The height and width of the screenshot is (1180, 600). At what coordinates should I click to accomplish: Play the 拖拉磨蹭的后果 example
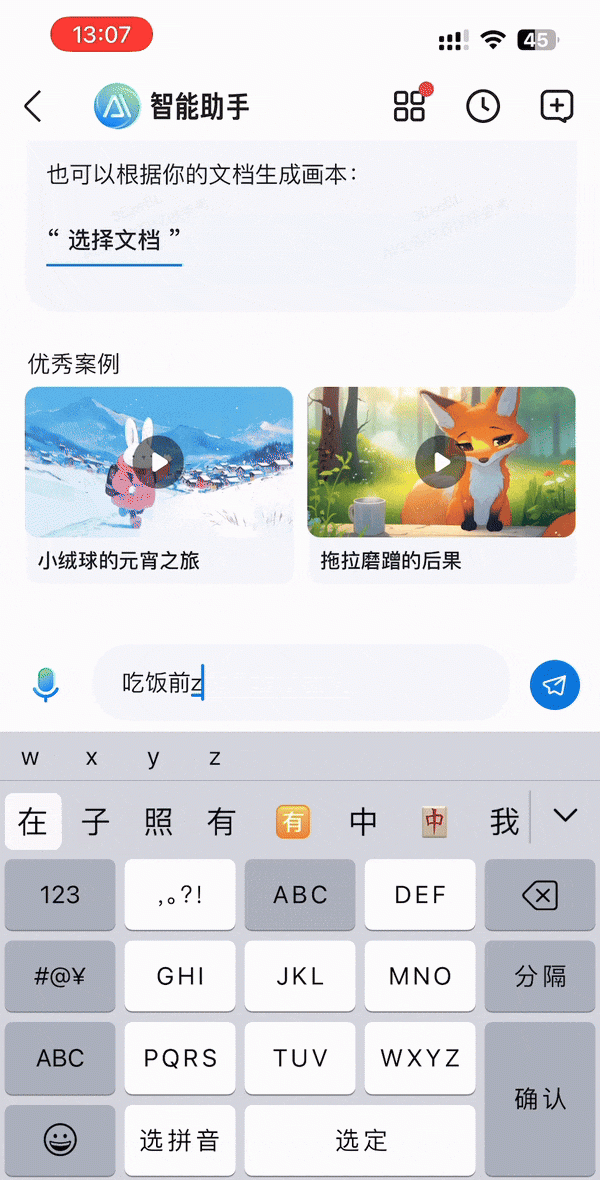coord(441,462)
